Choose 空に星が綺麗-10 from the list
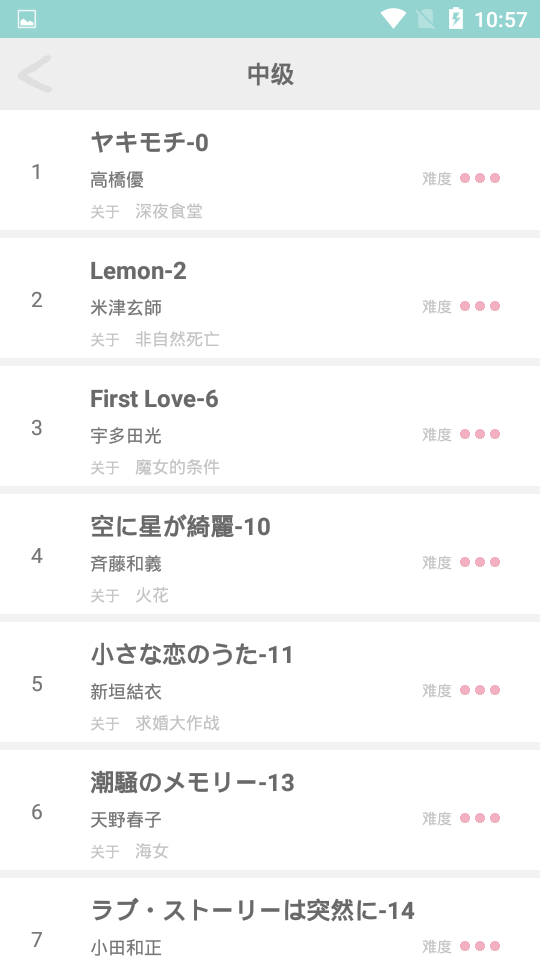This screenshot has height=960, width=540. click(x=270, y=555)
